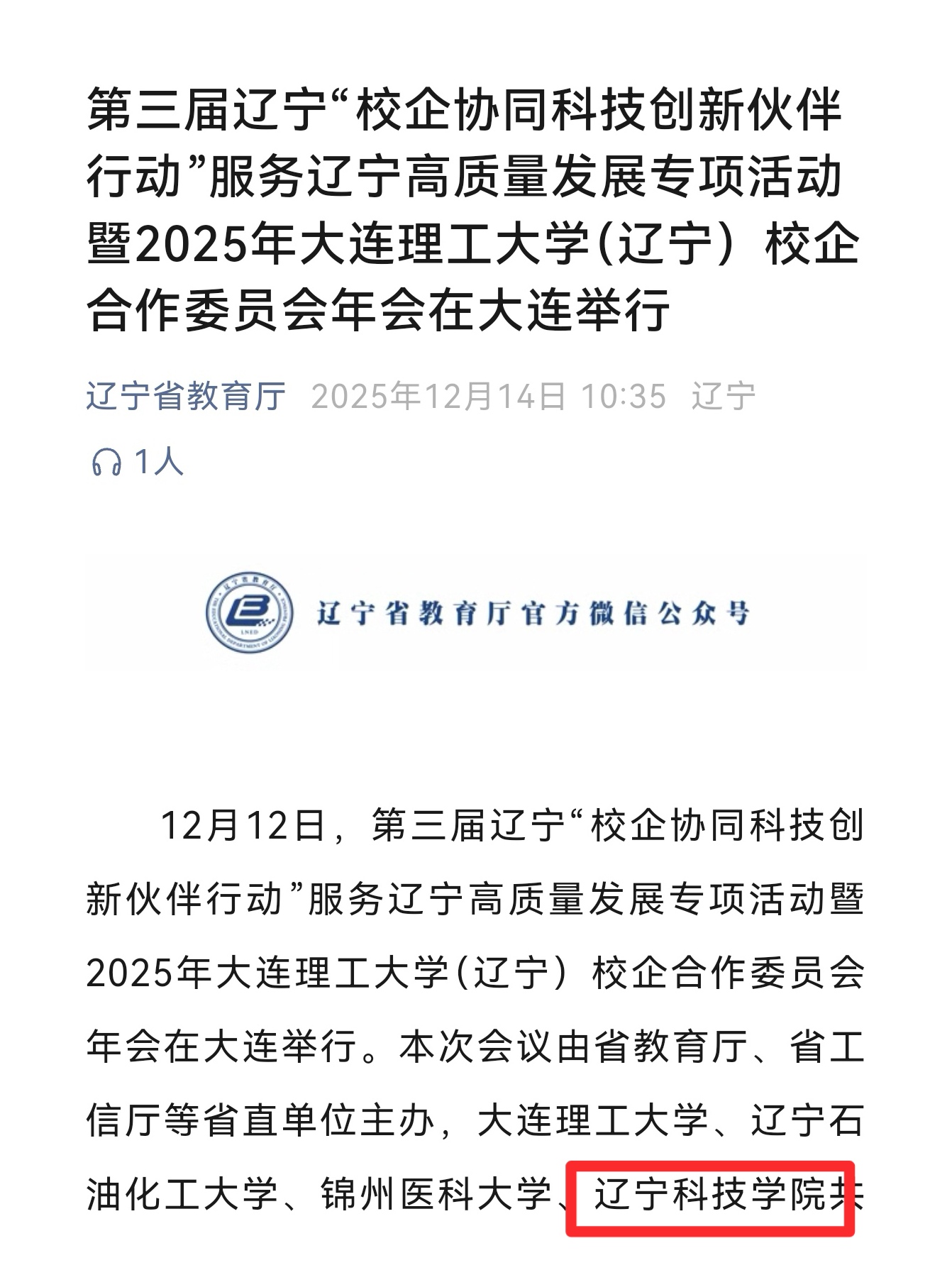Viewport: 952px width, 1270px height.
Task: Open the 辽宁省教育厅 account link
Action: 186,396
